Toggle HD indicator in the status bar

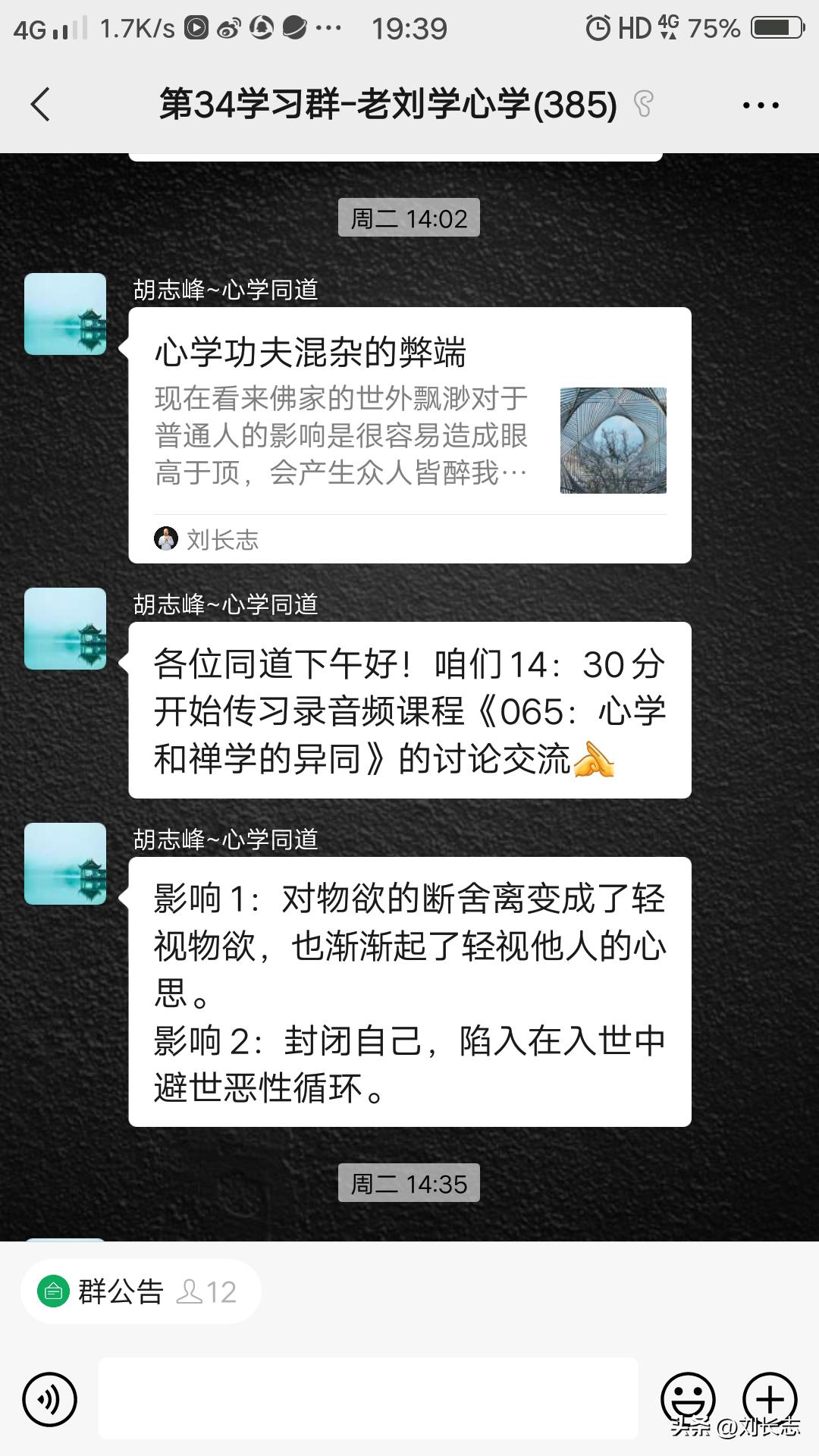click(x=634, y=27)
